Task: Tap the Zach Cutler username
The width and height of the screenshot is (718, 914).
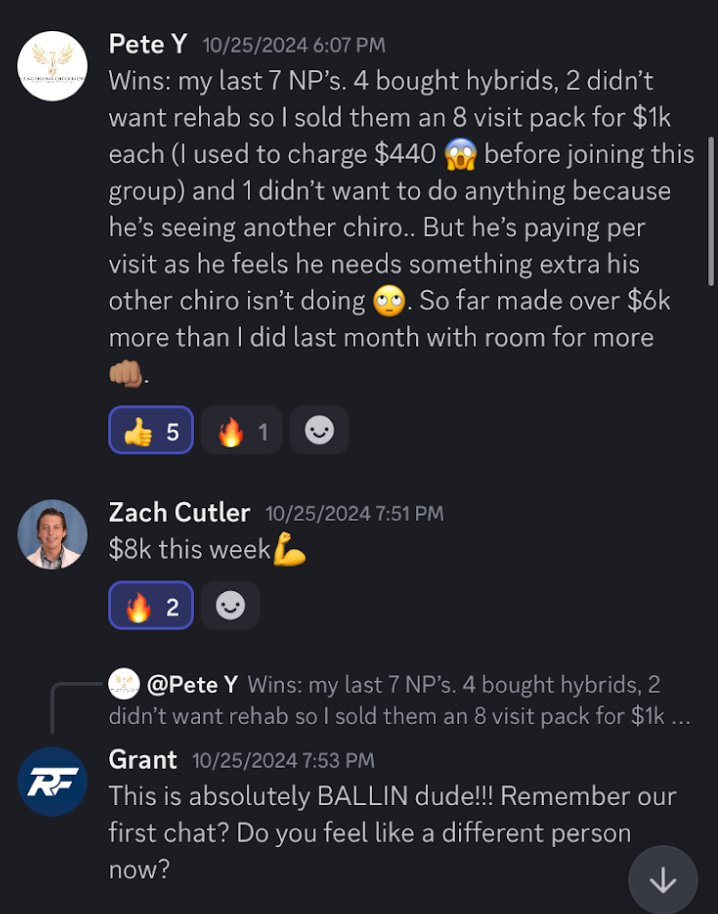Action: [x=179, y=512]
